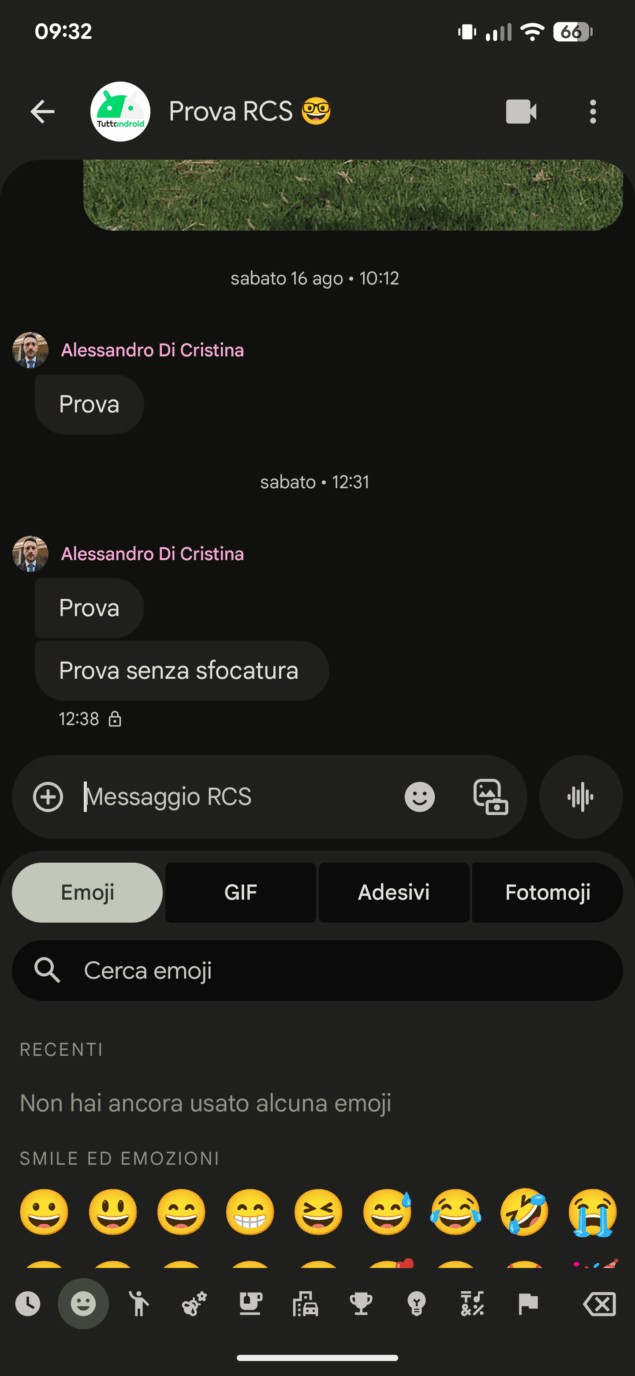Focus the Messaggio RCS text field

click(230, 797)
